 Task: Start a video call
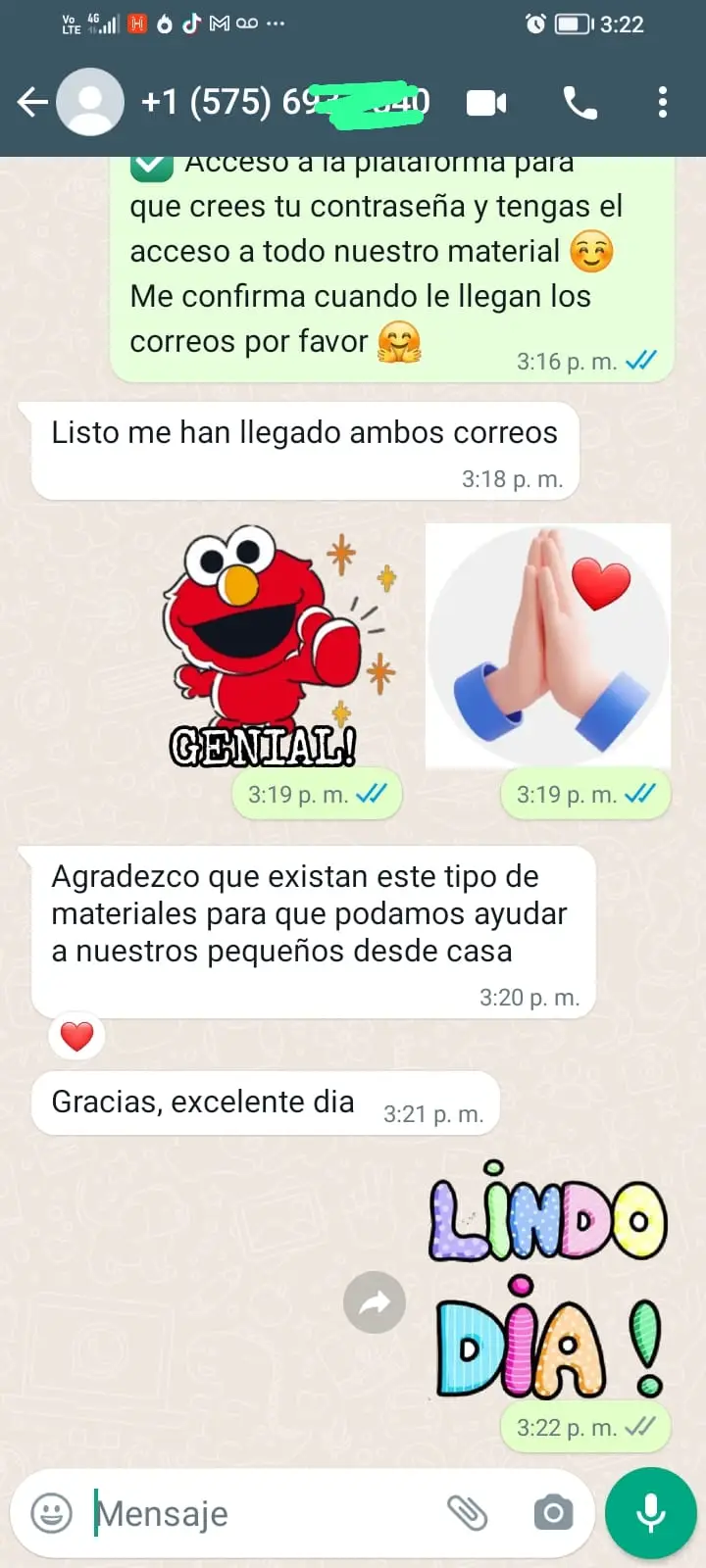pyautogui.click(x=486, y=102)
